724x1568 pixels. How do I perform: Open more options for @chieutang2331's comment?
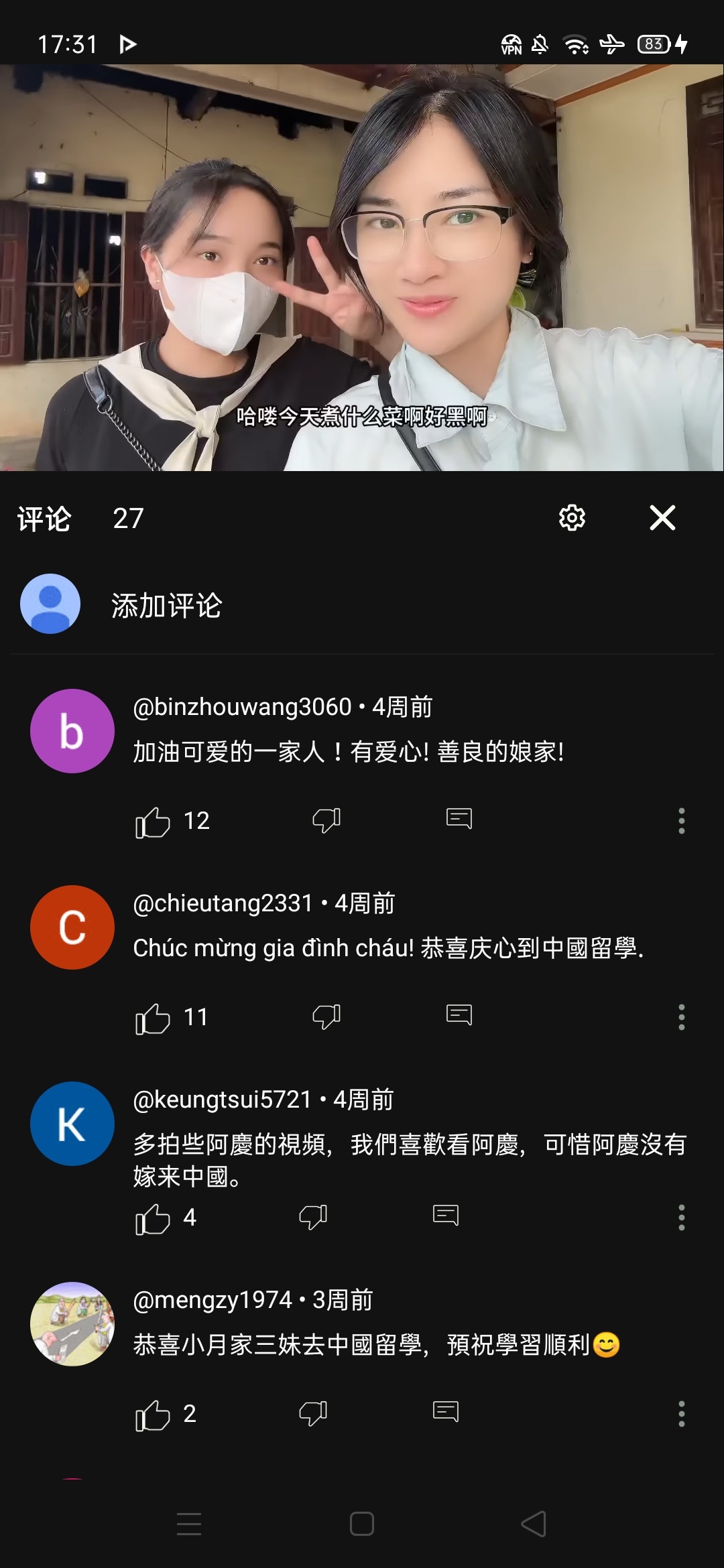coord(681,1017)
